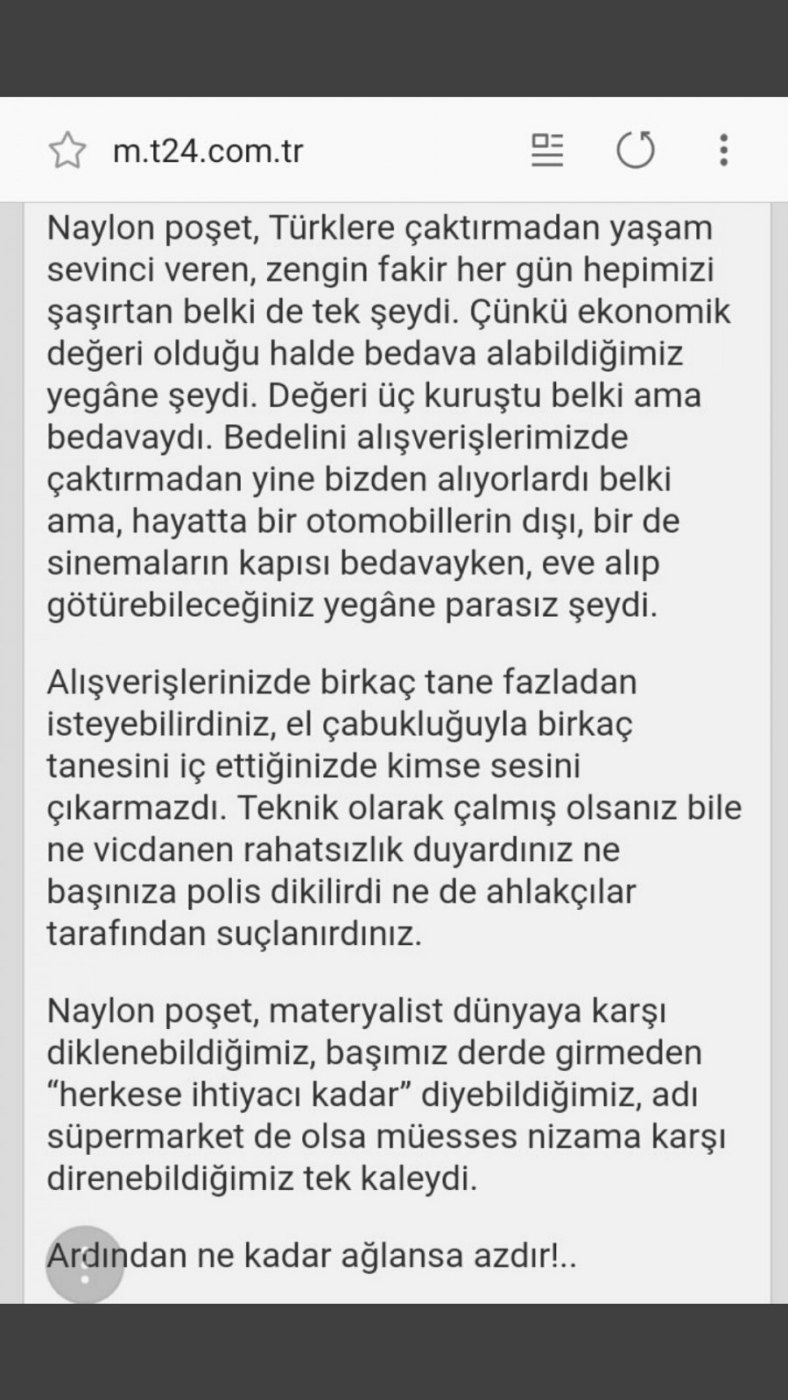Tap the m.t24.com.tr address bar

[210, 151]
